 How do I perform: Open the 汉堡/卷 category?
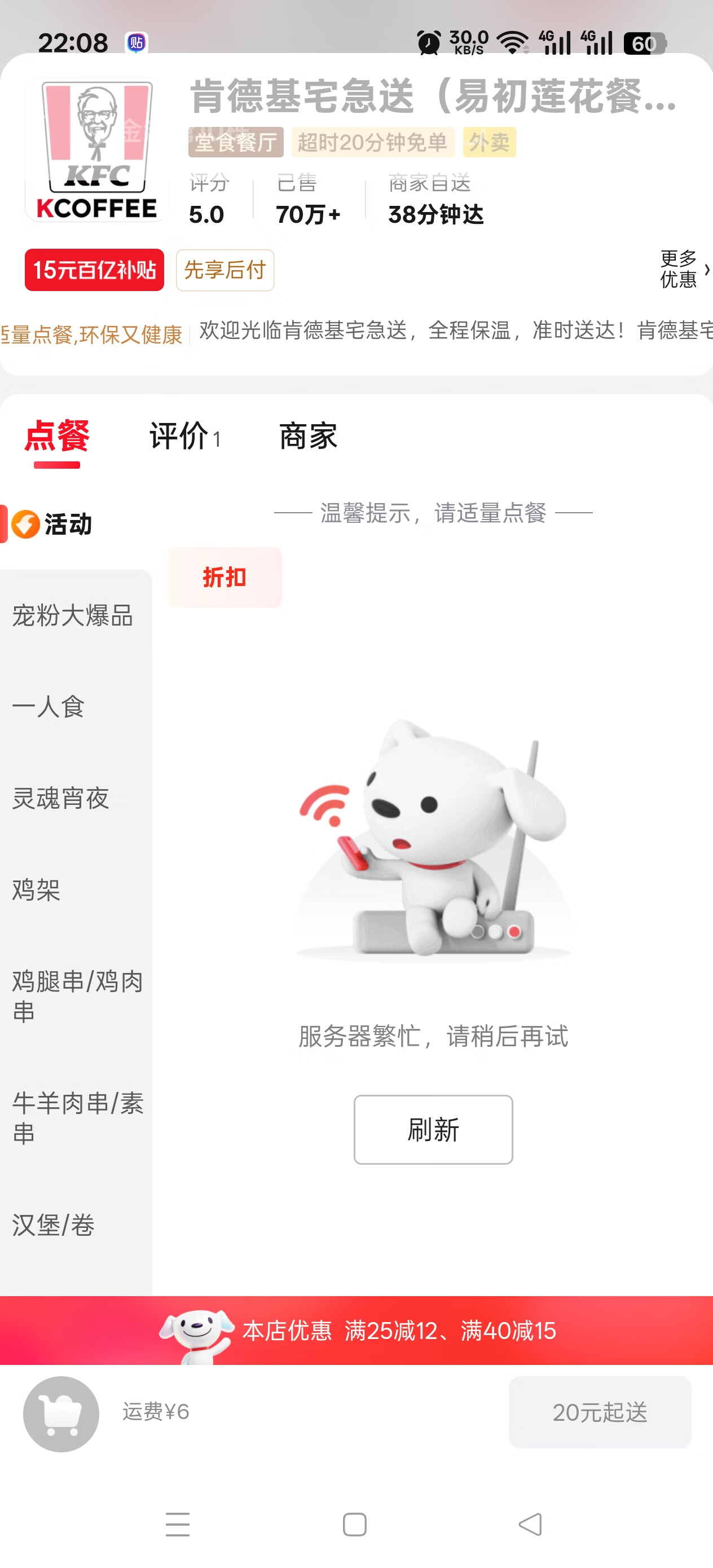coord(54,1224)
